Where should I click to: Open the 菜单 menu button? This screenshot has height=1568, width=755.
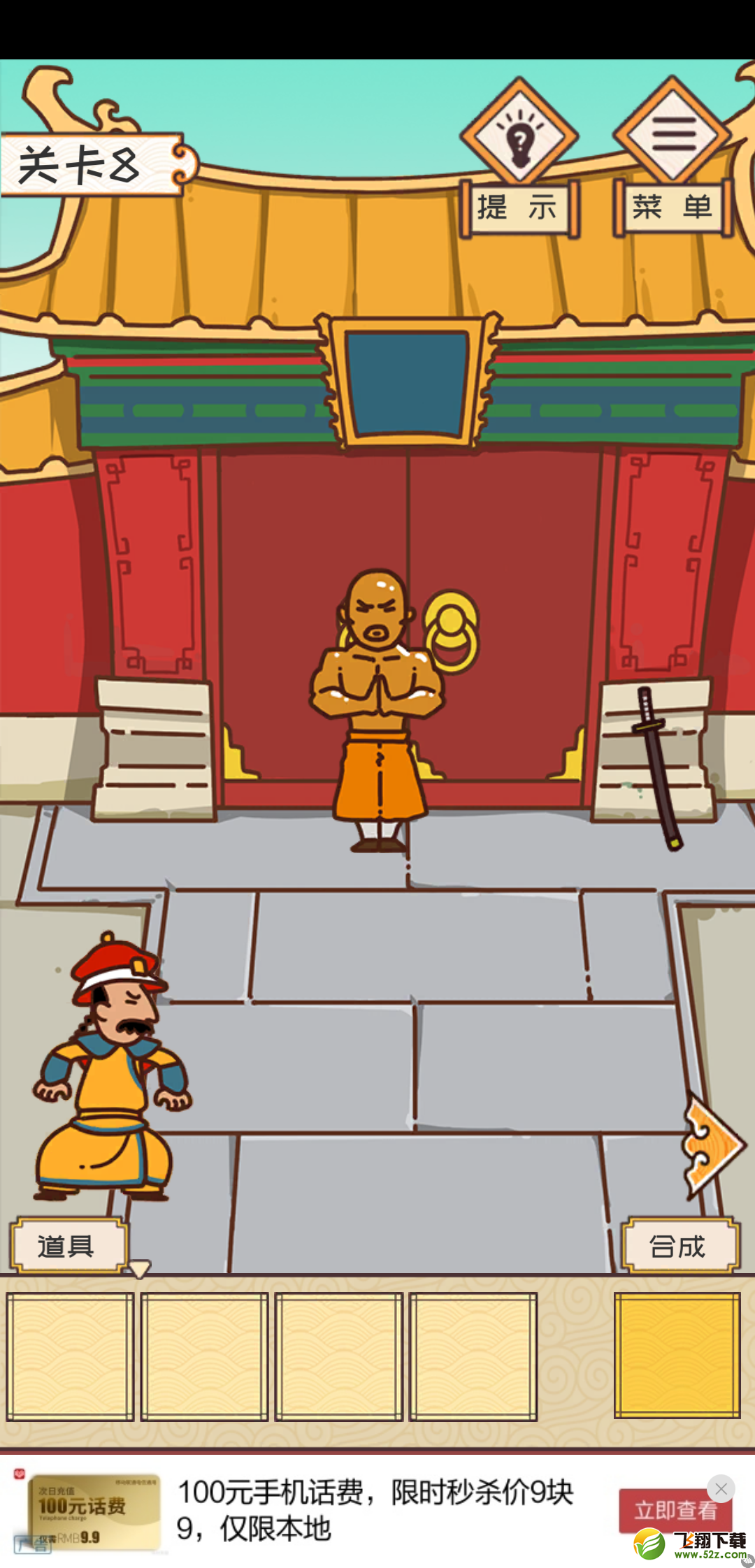[673, 207]
